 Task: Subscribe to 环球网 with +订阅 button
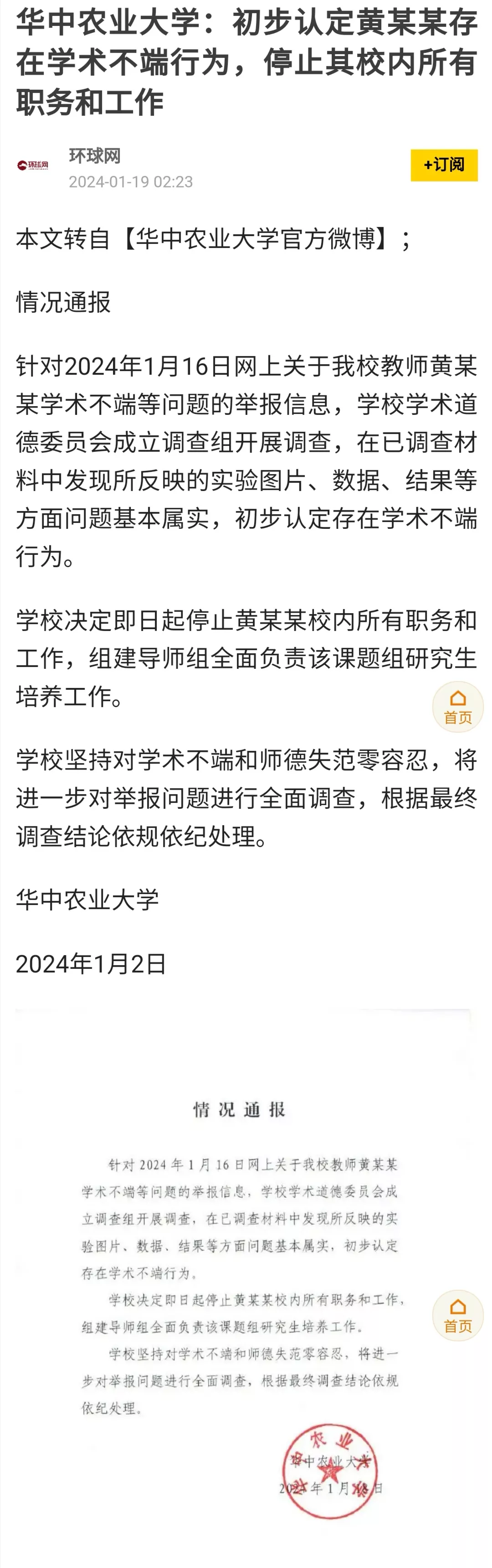(x=443, y=165)
